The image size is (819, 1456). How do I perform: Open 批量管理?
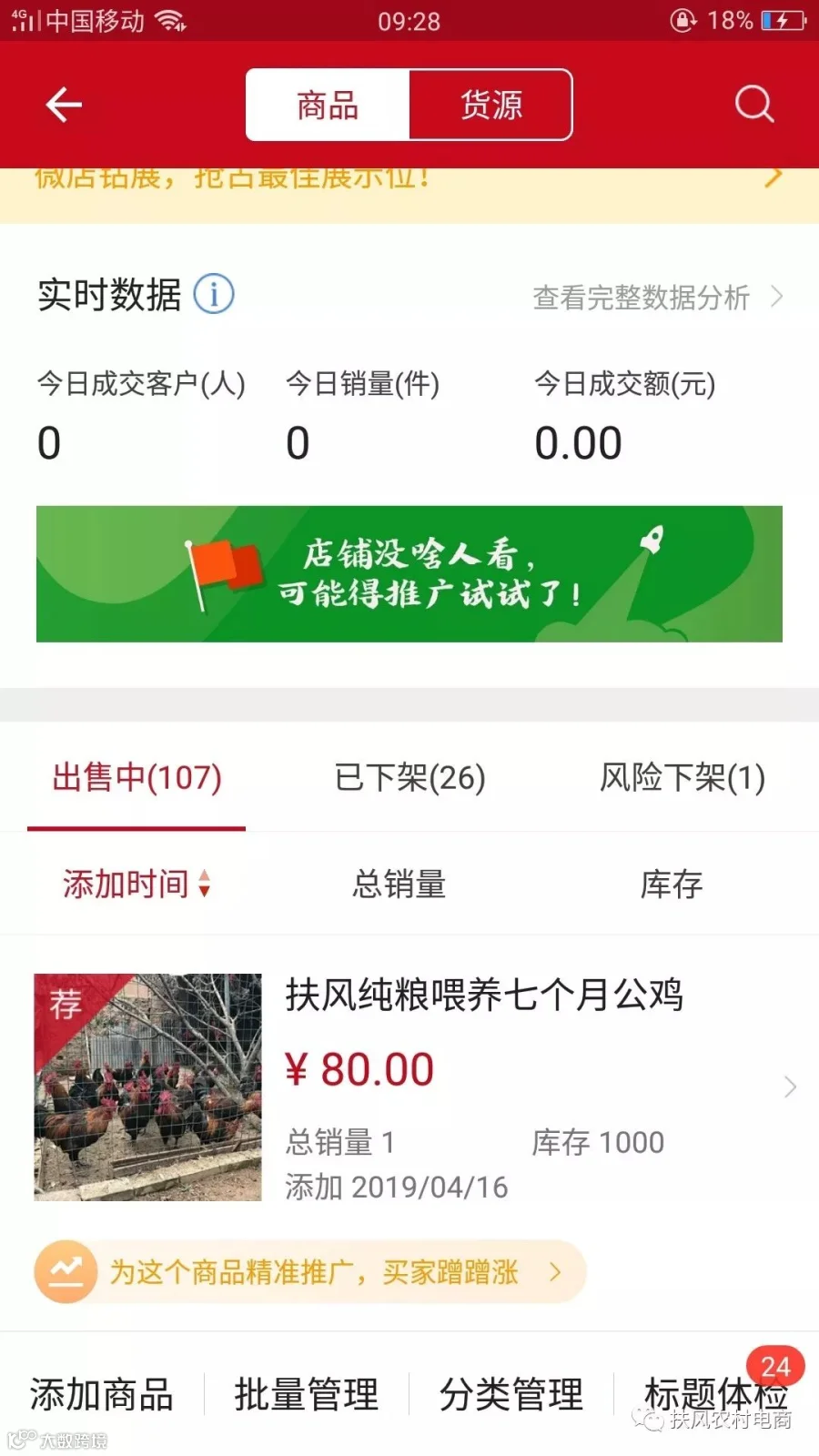coord(307,1394)
